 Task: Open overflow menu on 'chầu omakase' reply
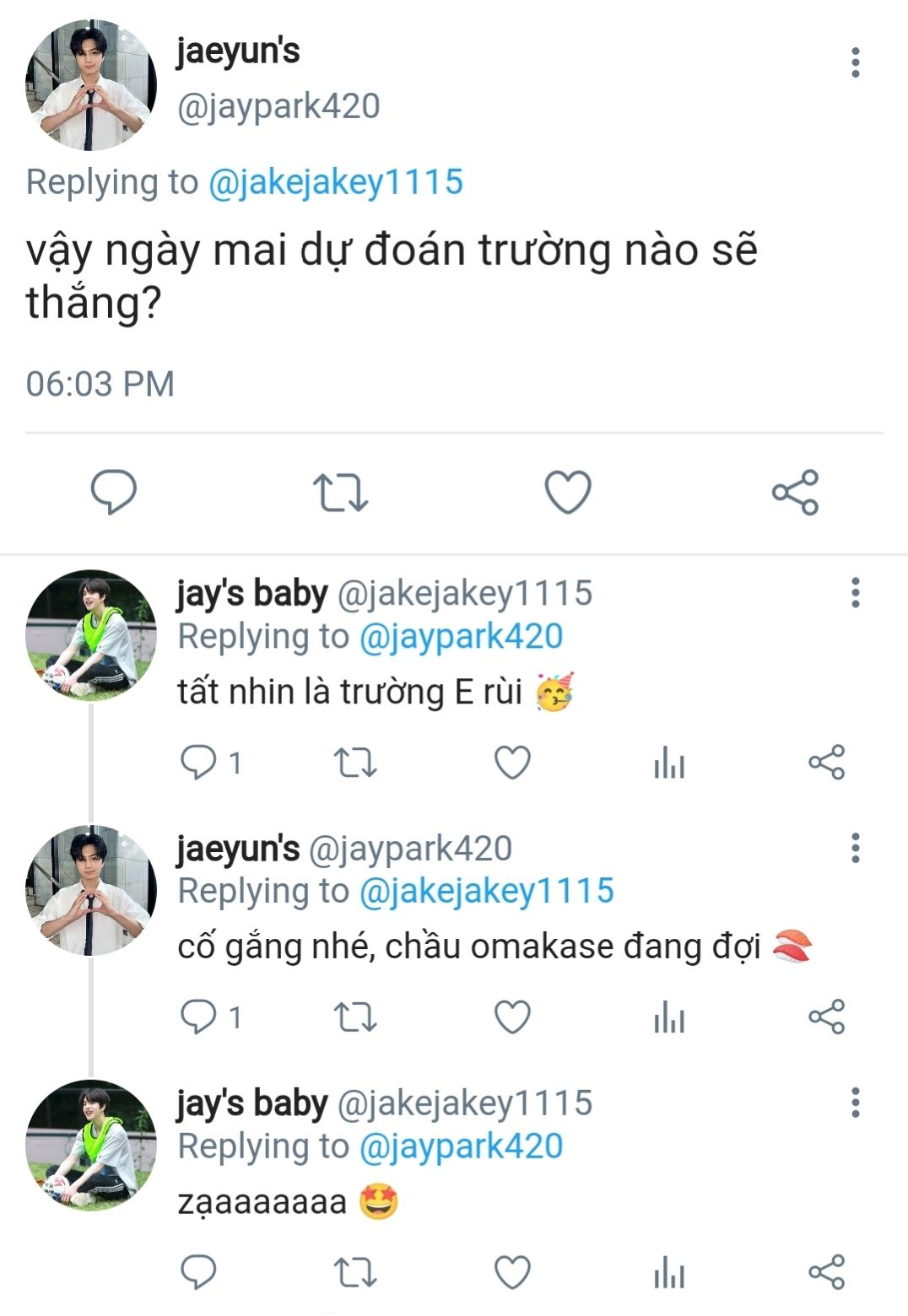[x=855, y=848]
